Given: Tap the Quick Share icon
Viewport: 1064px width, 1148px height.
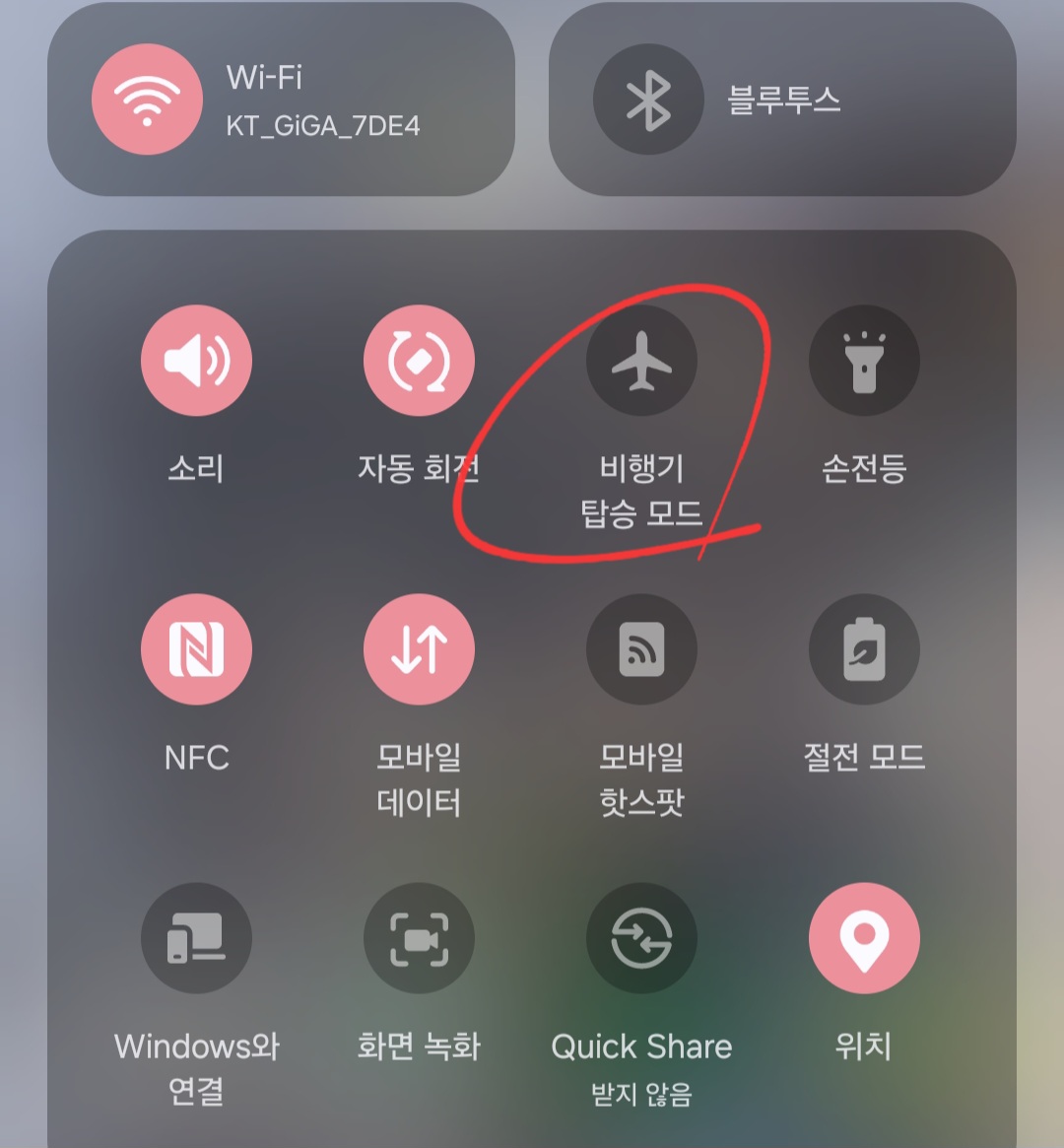Looking at the screenshot, I should (x=642, y=938).
